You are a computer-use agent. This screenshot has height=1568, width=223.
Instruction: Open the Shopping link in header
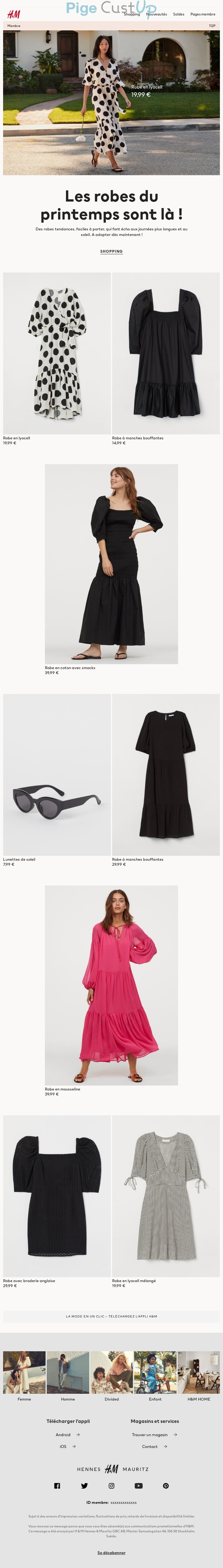pyautogui.click(x=132, y=14)
